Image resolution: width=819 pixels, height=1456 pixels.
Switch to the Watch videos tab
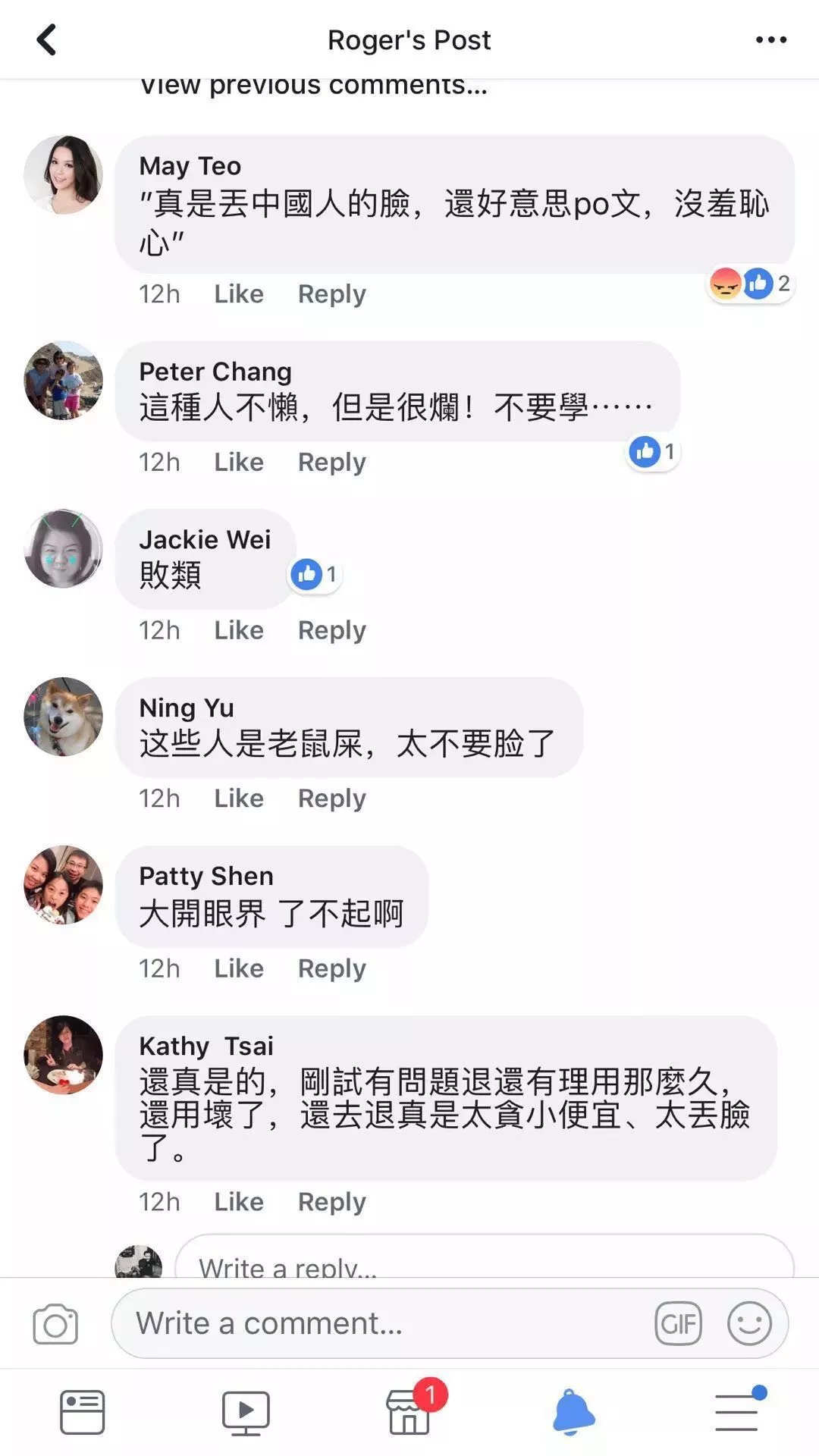[x=246, y=1412]
